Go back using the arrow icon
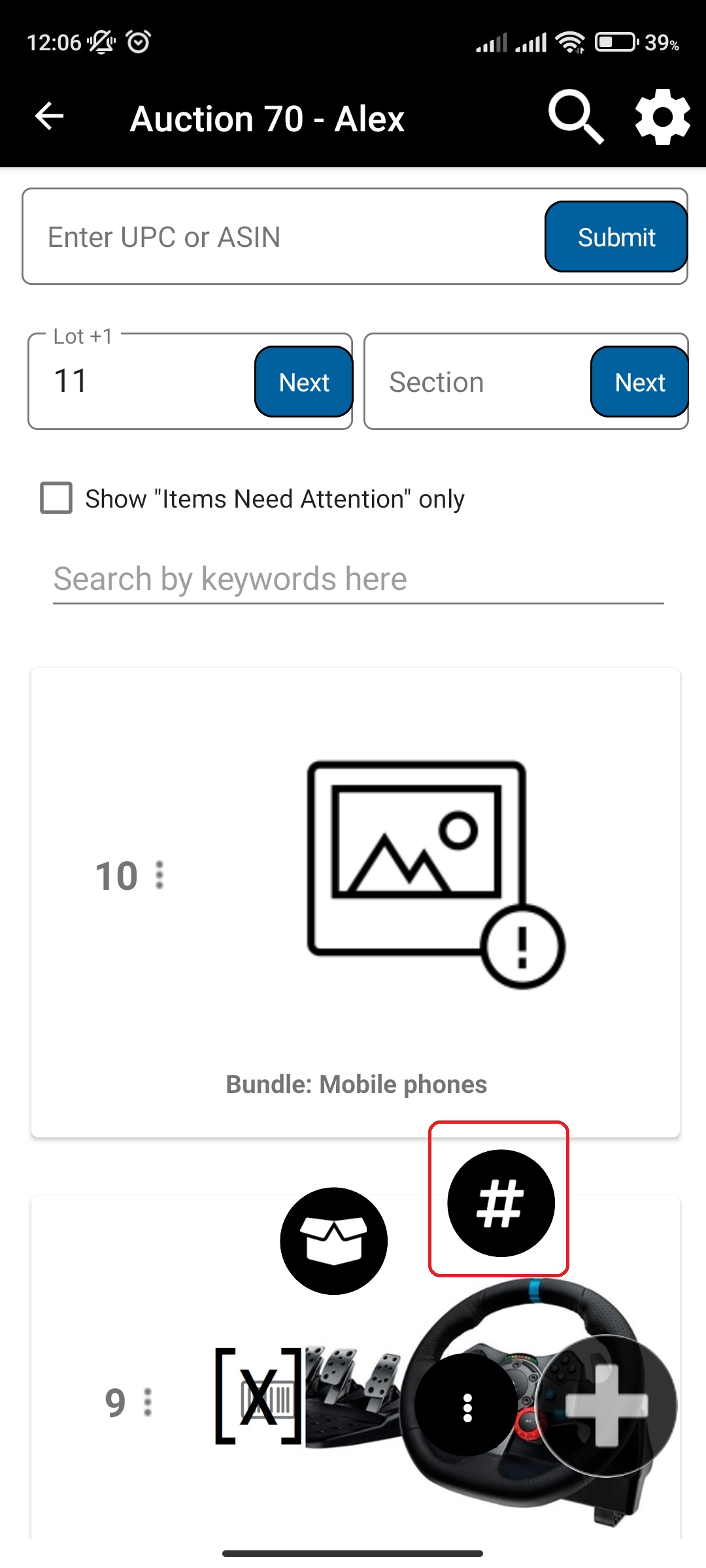 click(50, 118)
